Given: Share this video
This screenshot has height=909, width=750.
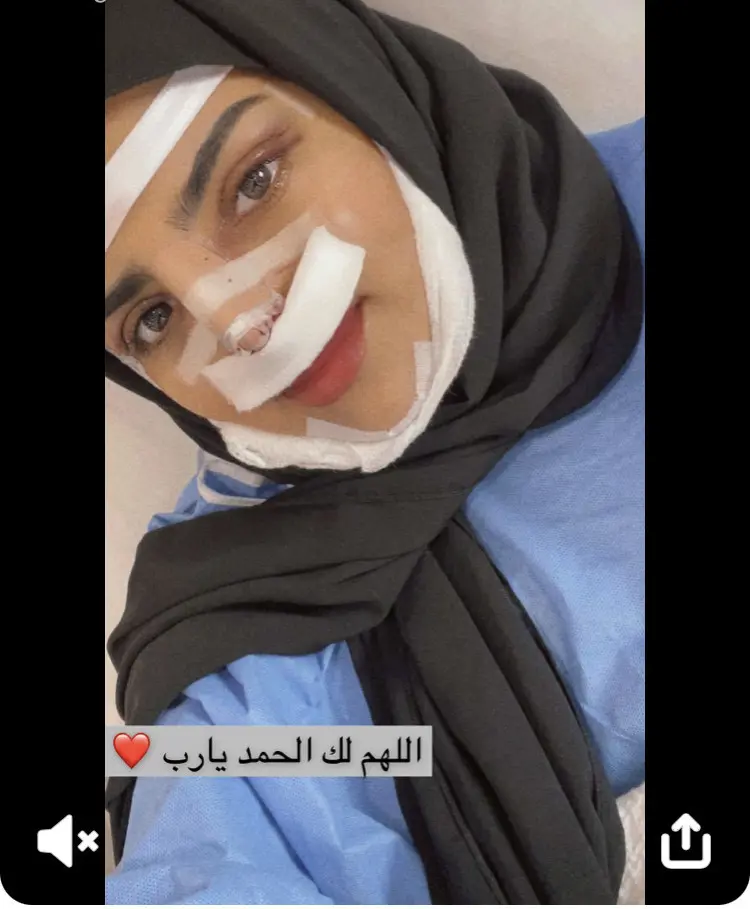Looking at the screenshot, I should (x=685, y=841).
